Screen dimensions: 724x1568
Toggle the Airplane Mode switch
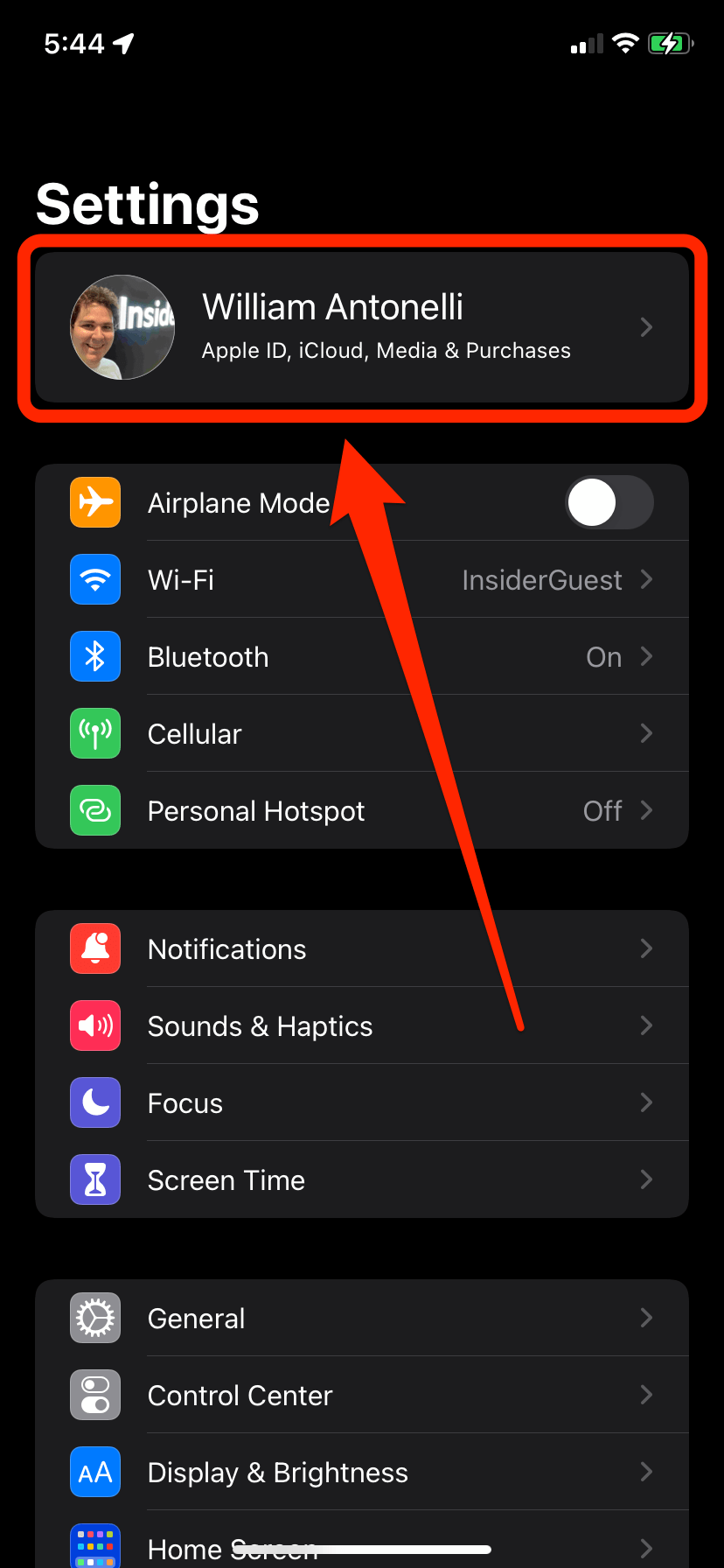pyautogui.click(x=609, y=503)
